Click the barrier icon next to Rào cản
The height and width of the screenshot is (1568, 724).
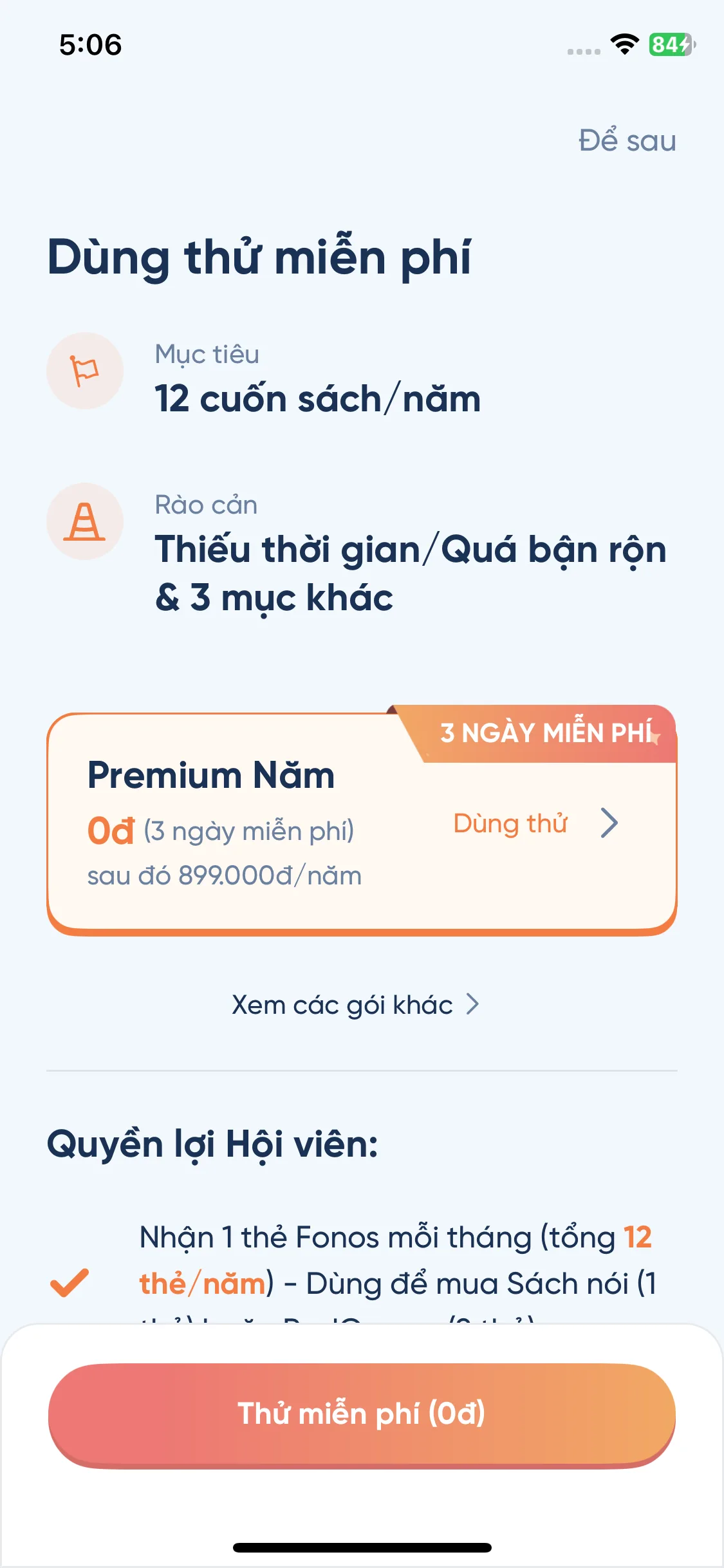[85, 522]
